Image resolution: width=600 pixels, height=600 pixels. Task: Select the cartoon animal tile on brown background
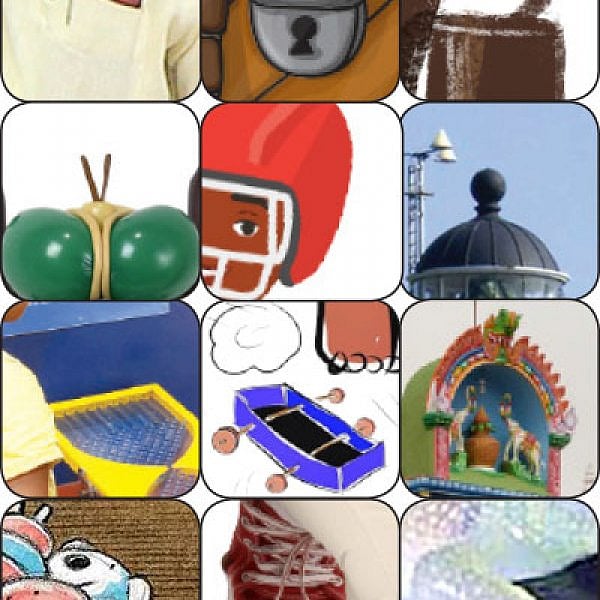click(x=100, y=552)
